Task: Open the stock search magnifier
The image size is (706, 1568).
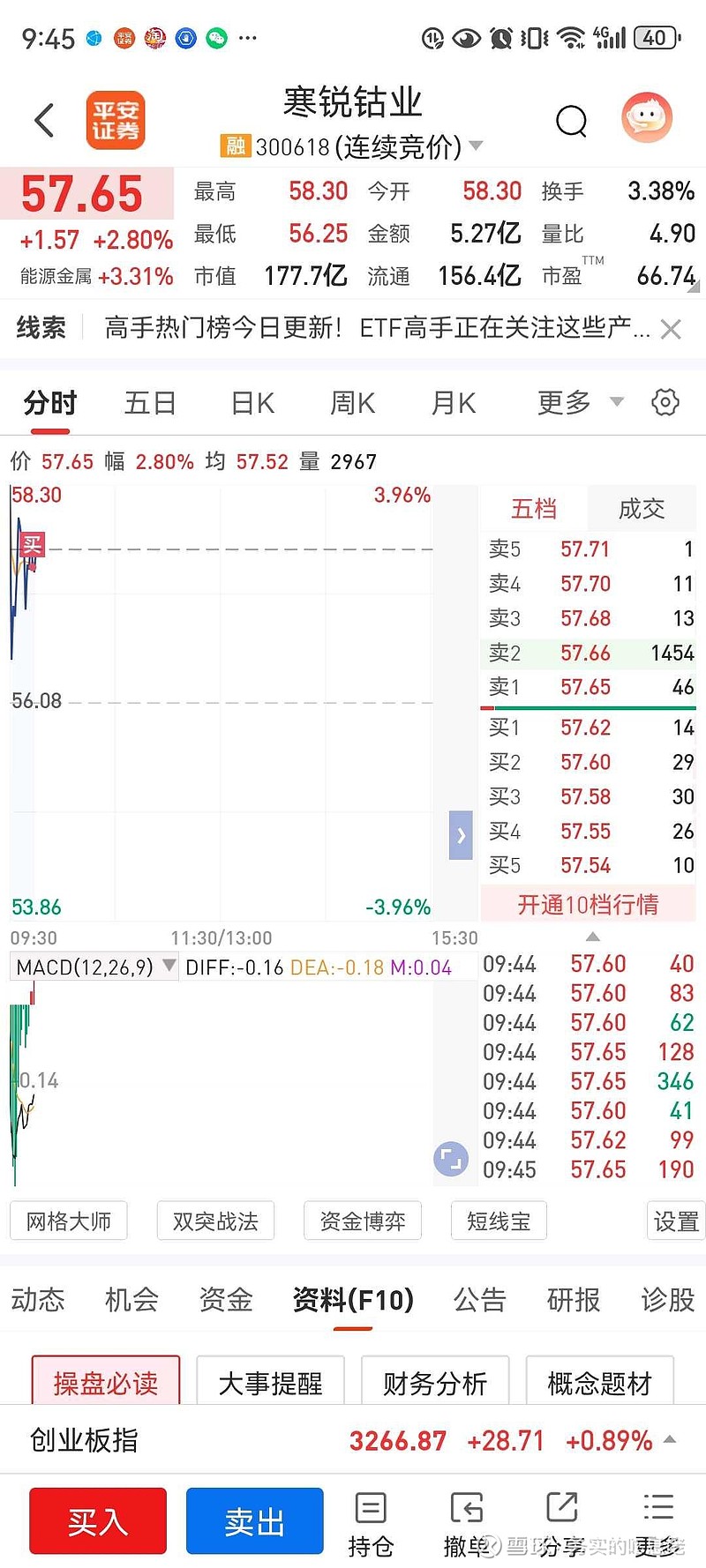Action: pos(571,121)
